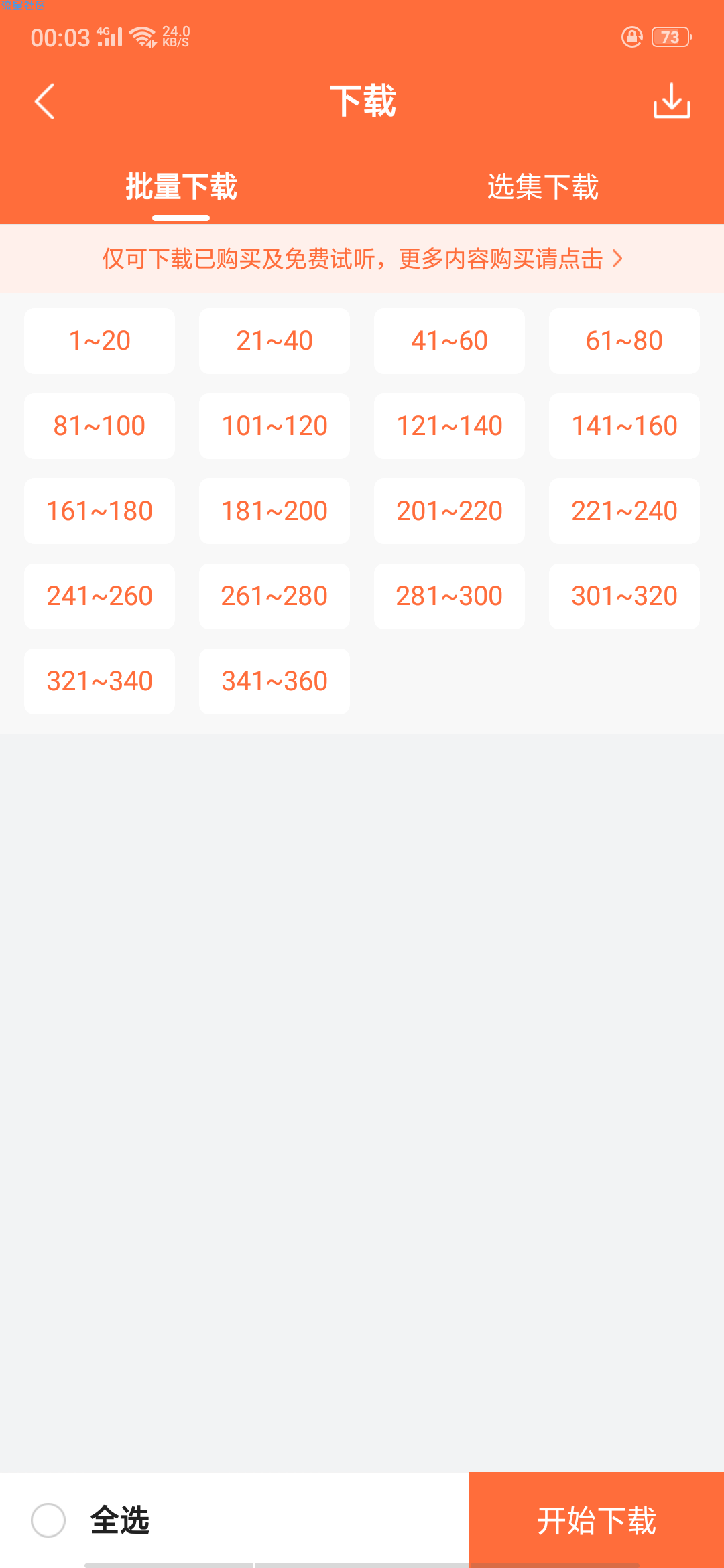Pick the 61~80 batch chip
Image resolution: width=724 pixels, height=1568 pixels.
point(624,341)
